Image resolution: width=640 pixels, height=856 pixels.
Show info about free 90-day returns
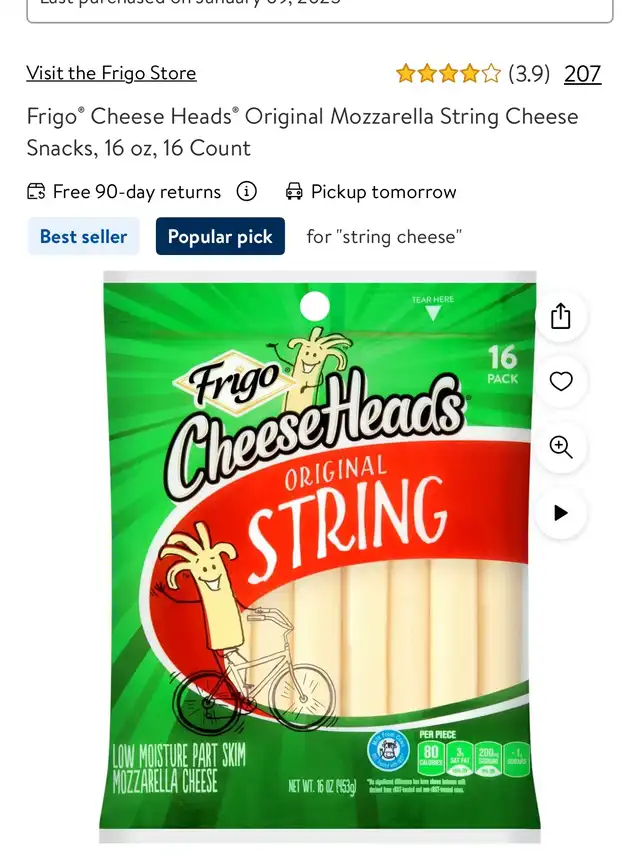click(246, 191)
